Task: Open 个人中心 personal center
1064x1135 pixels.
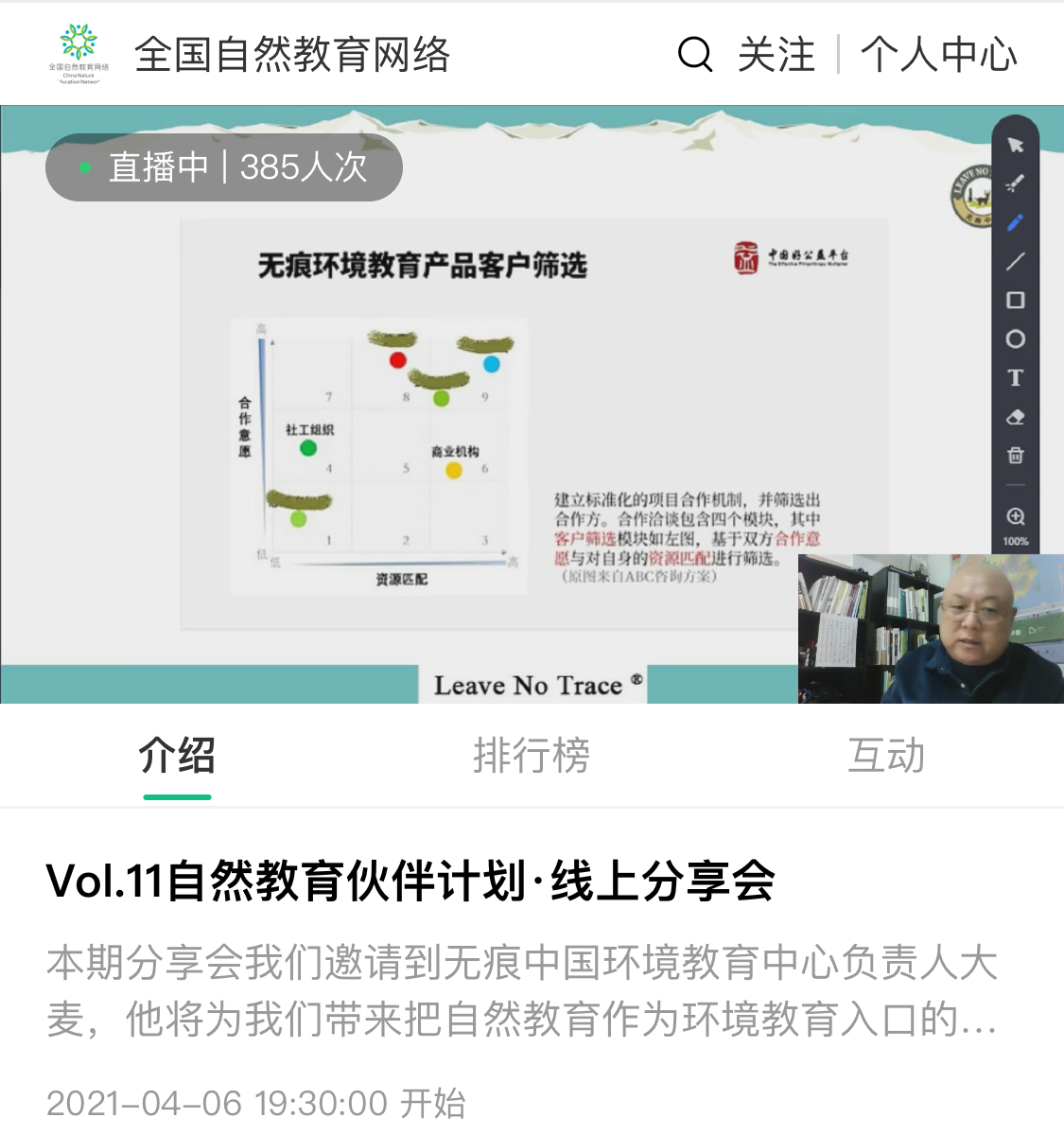Action: click(938, 55)
